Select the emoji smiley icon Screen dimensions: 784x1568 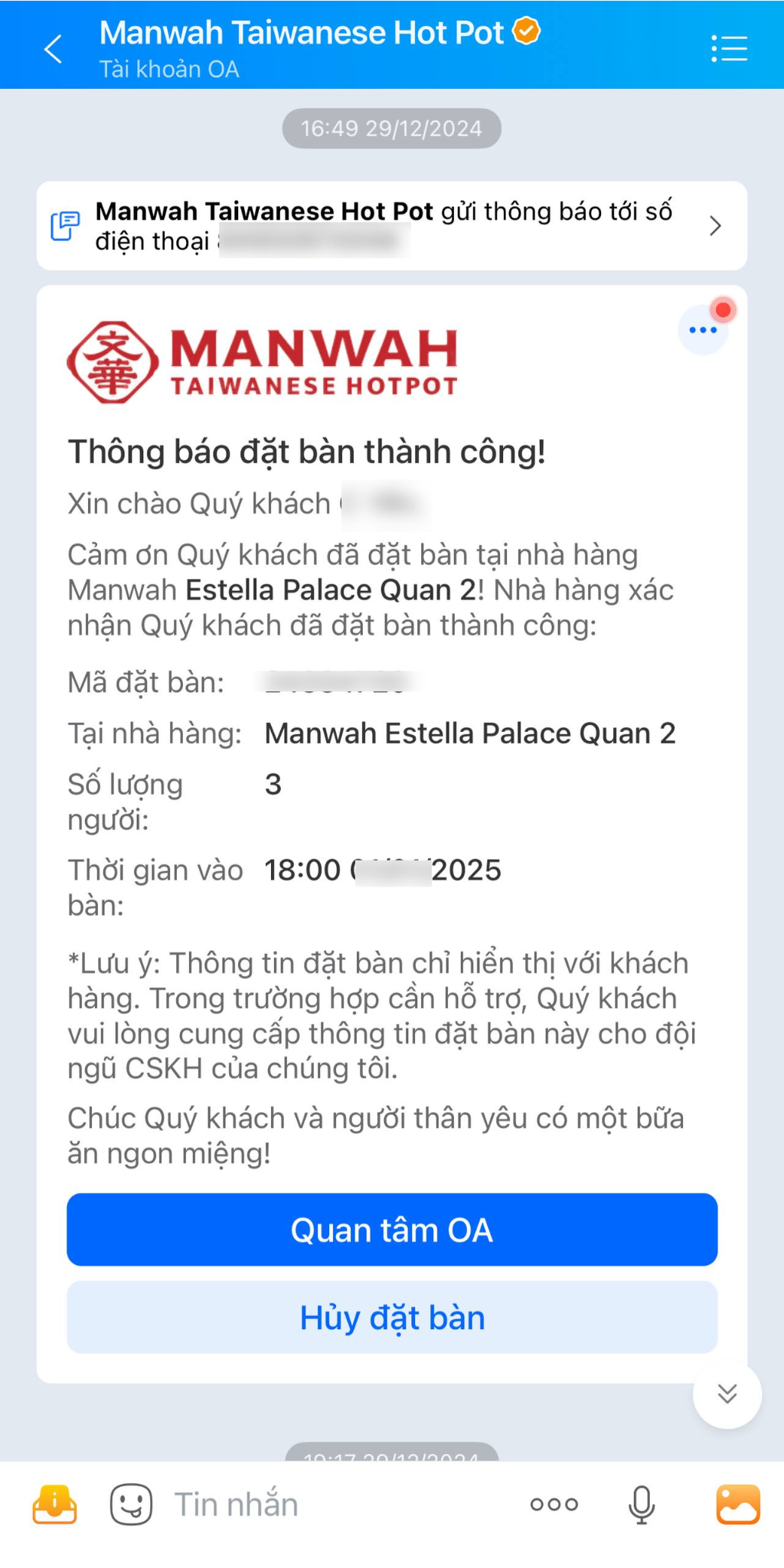[130, 1503]
